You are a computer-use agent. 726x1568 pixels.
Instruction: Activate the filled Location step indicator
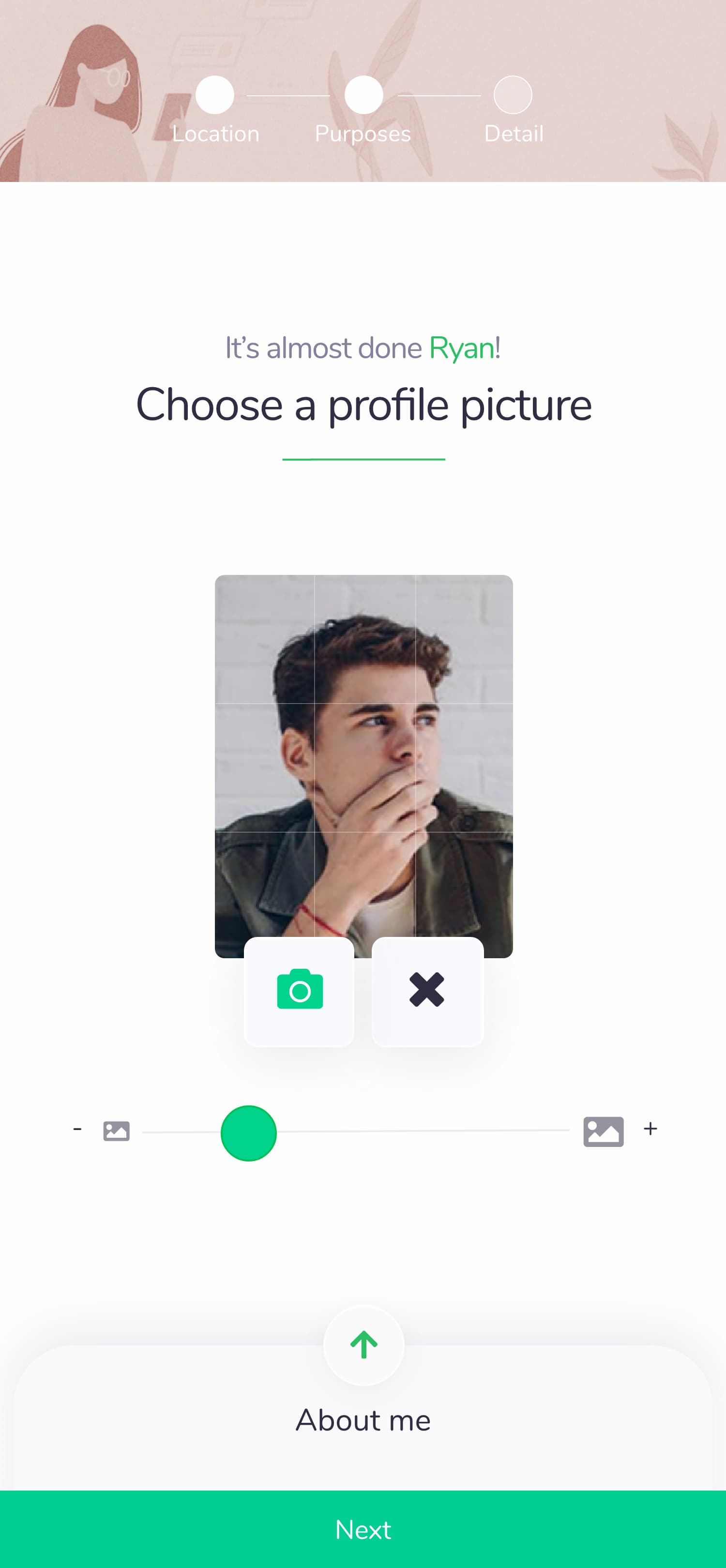215,95
